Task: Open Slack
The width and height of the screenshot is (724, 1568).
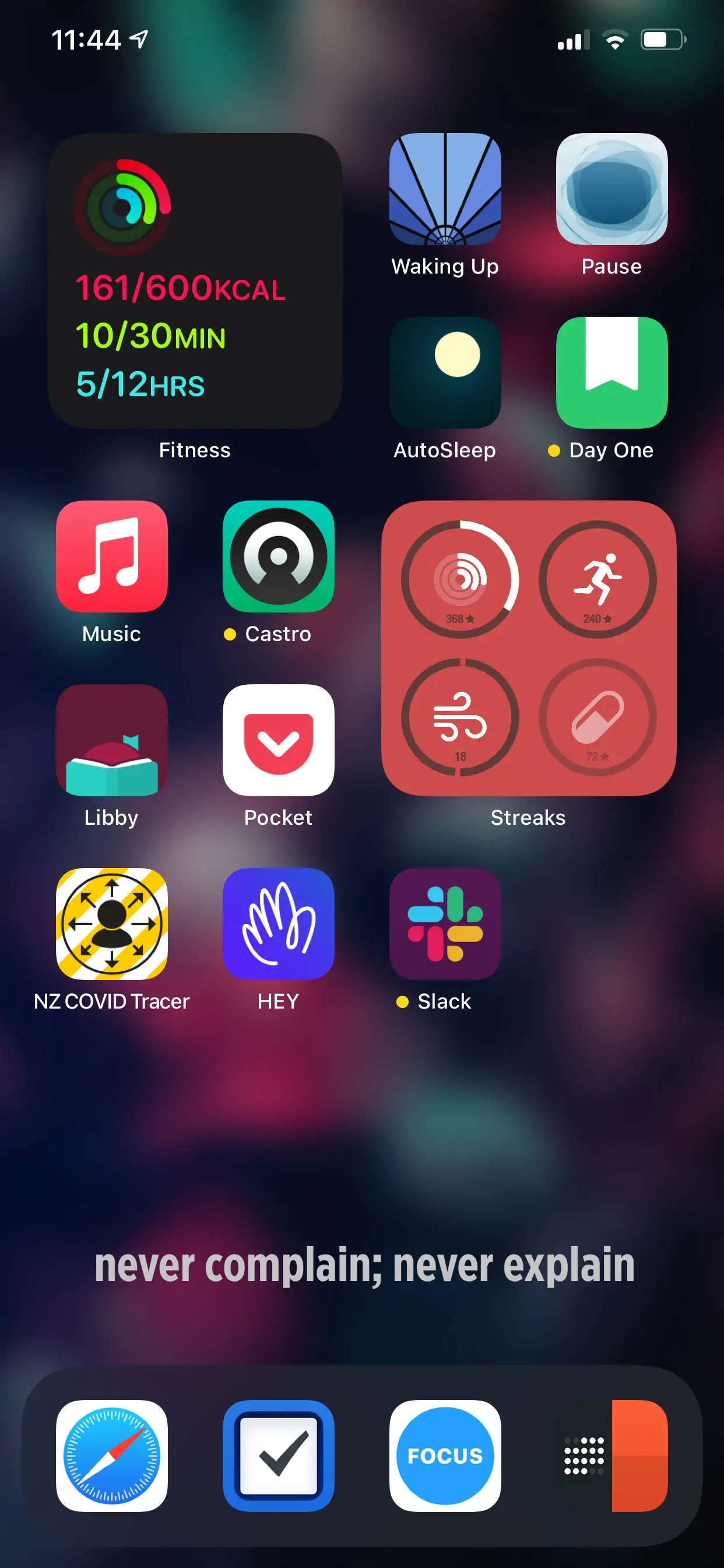Action: pyautogui.click(x=445, y=924)
